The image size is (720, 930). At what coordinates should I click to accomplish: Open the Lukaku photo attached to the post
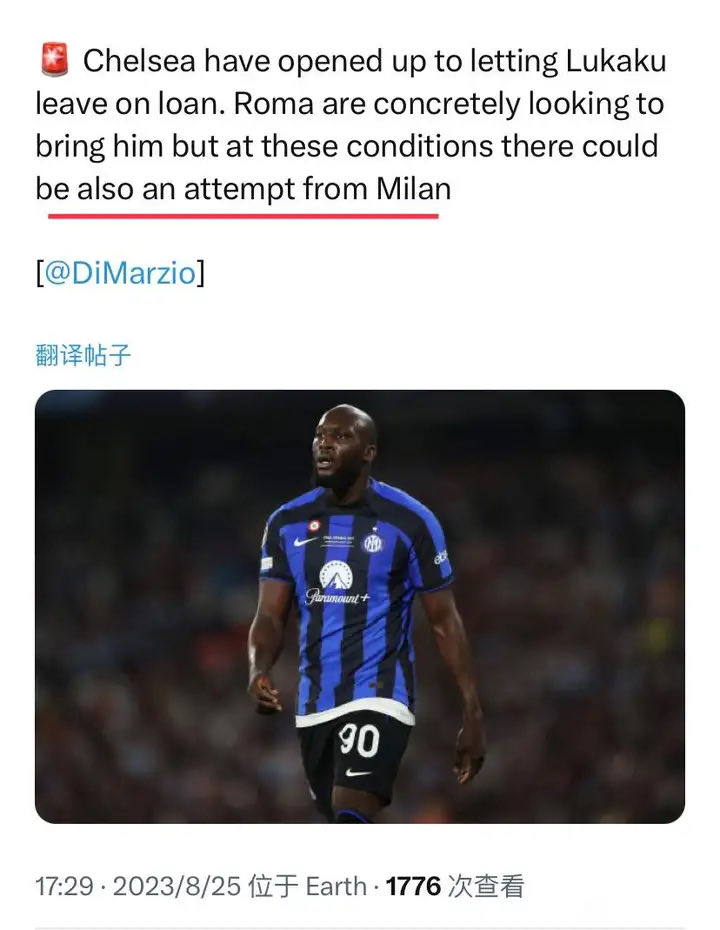point(360,606)
